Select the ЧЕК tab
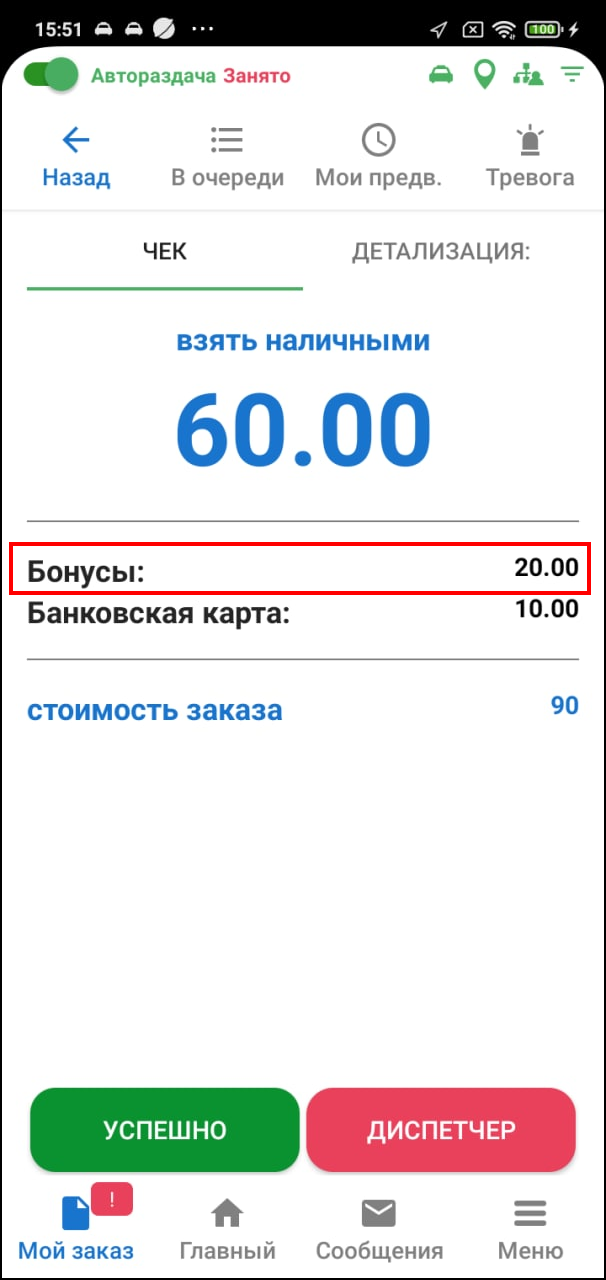This screenshot has width=606, height=1280. tap(165, 252)
